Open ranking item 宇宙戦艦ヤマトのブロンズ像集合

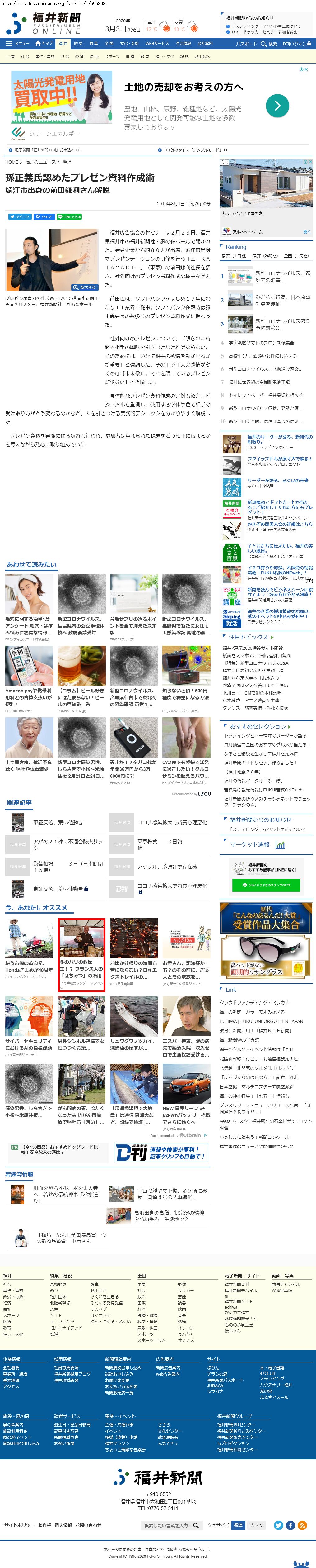[x=261, y=343]
